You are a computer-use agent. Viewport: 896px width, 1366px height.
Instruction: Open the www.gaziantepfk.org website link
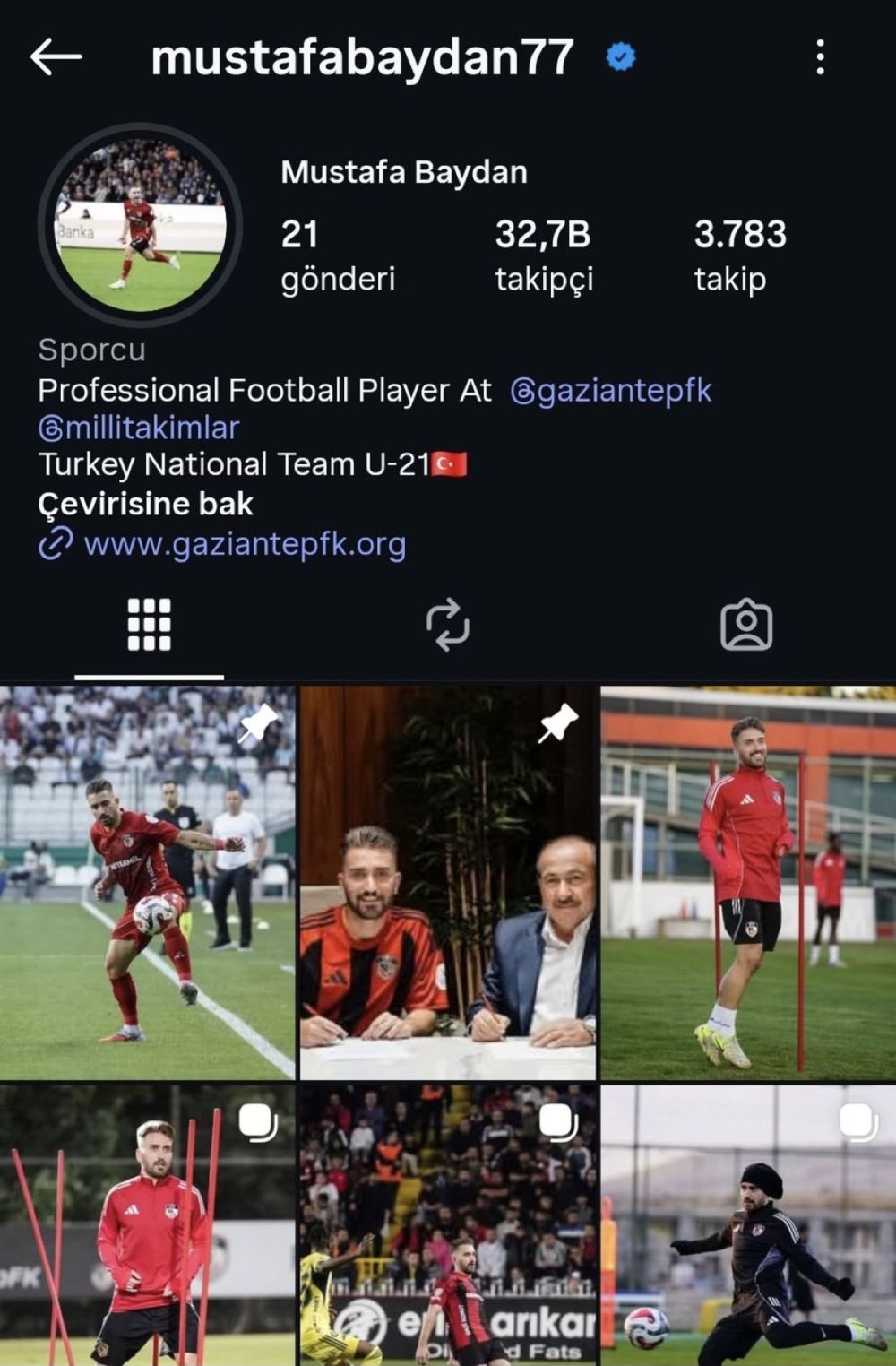(244, 544)
